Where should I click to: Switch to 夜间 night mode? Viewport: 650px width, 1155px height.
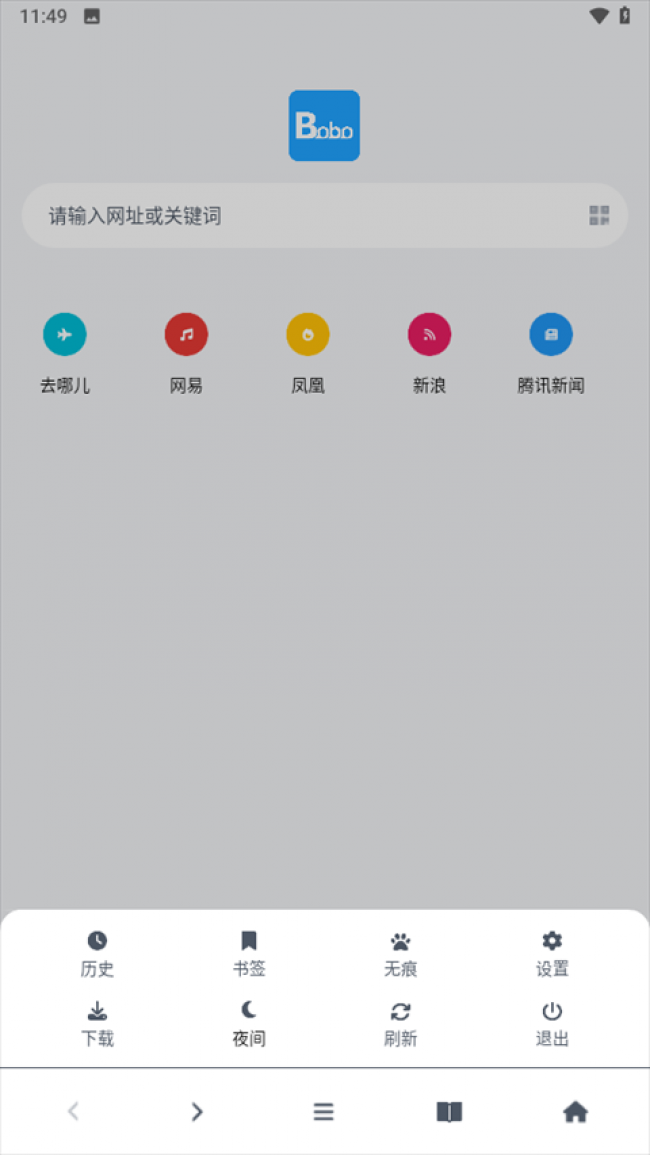click(x=249, y=1023)
